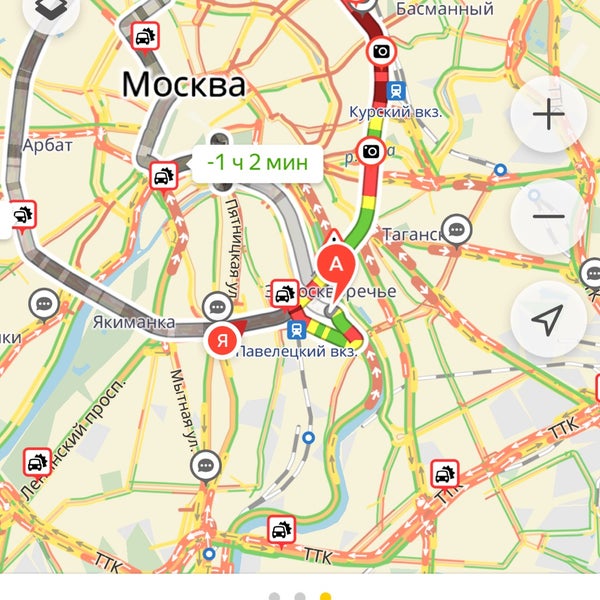
Task: Select the −1 ч 2 мин route label
Action: [x=256, y=161]
